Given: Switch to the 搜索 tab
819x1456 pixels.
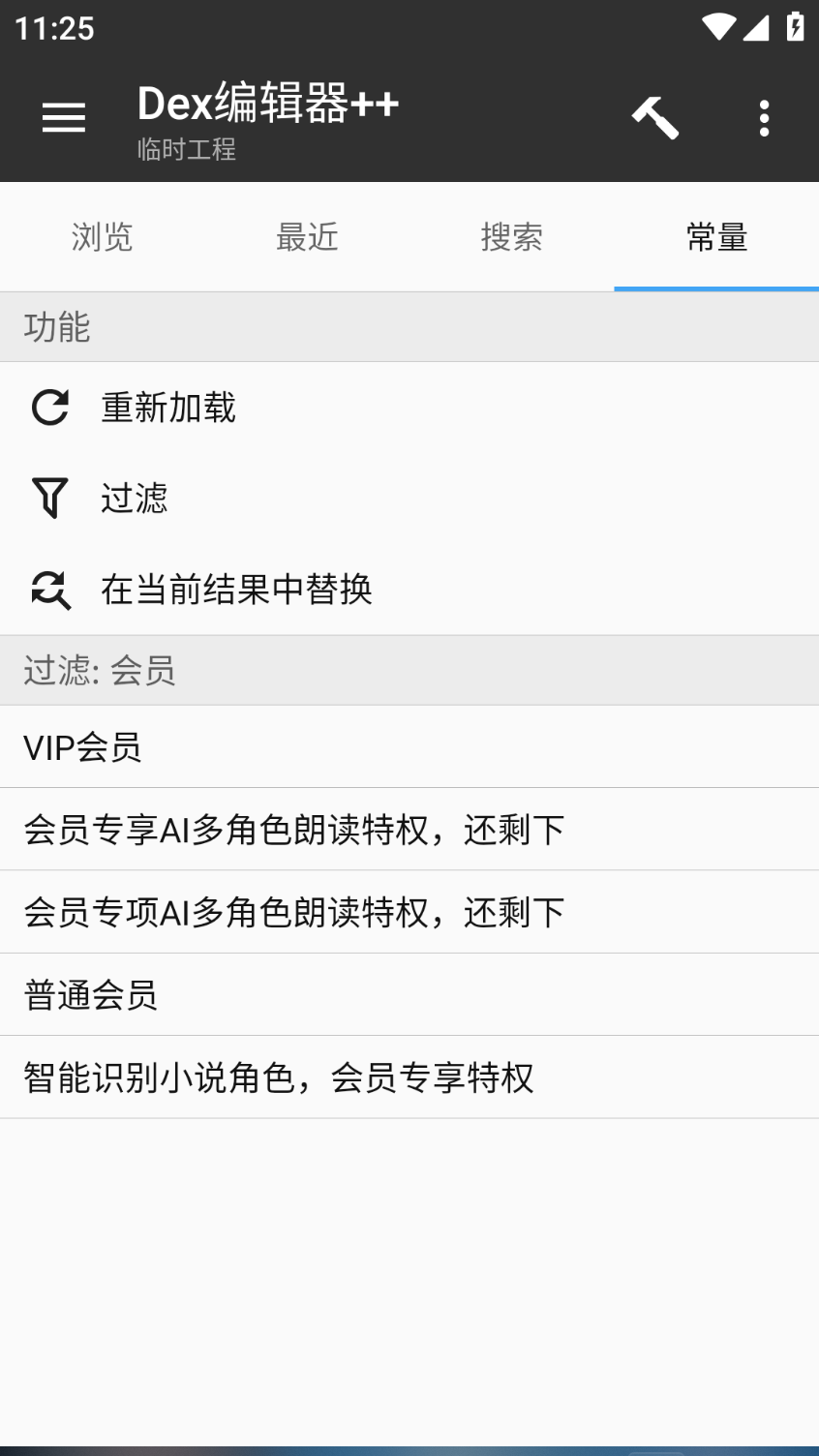Looking at the screenshot, I should (511, 237).
